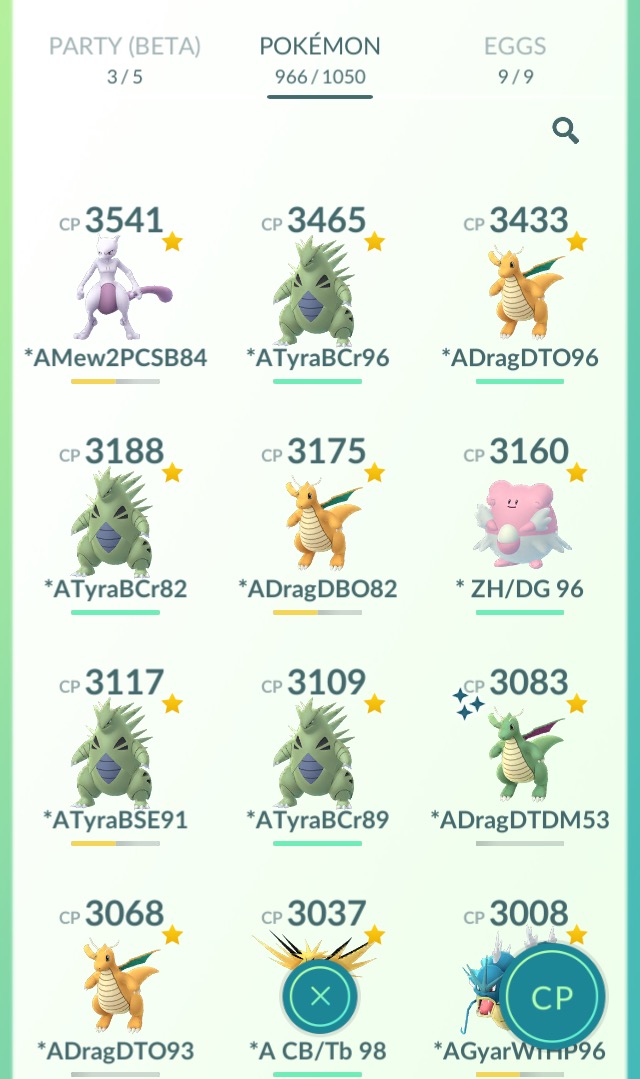The height and width of the screenshot is (1079, 640).
Task: Open Mewtwo with CP 3541
Action: pos(116,294)
